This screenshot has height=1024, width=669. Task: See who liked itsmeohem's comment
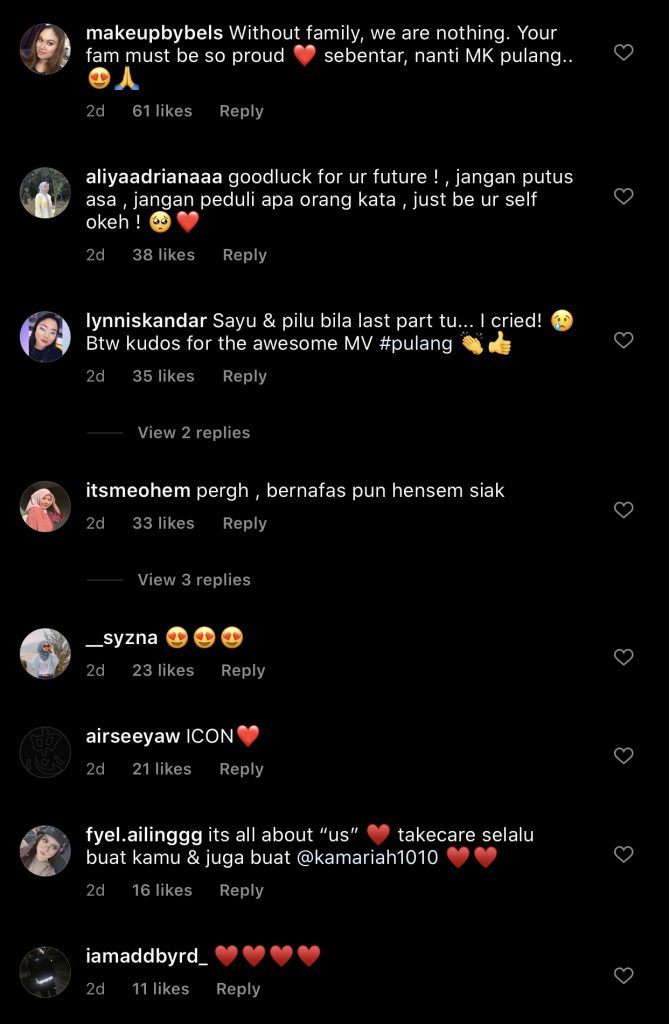163,523
